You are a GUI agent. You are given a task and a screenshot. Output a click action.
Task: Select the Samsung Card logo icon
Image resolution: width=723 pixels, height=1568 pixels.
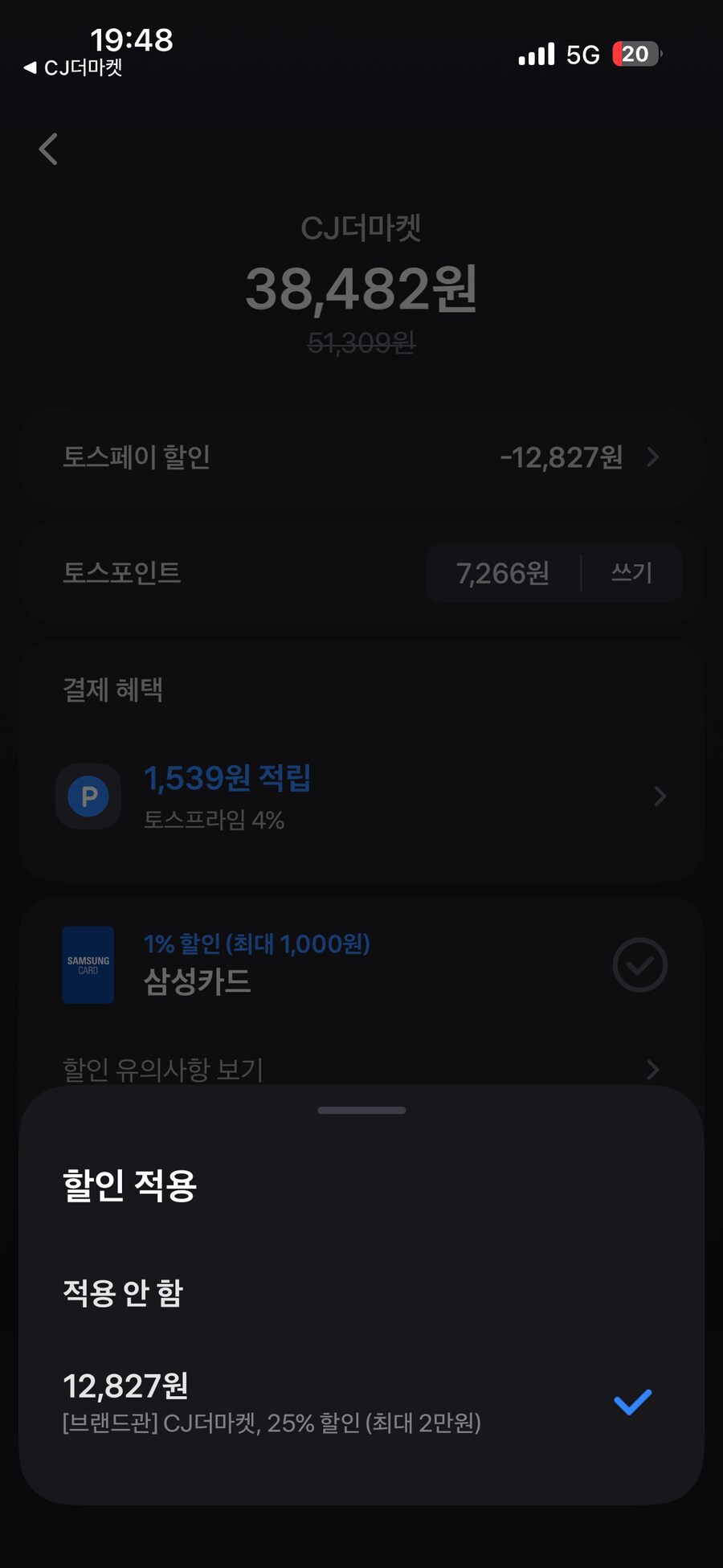(88, 966)
